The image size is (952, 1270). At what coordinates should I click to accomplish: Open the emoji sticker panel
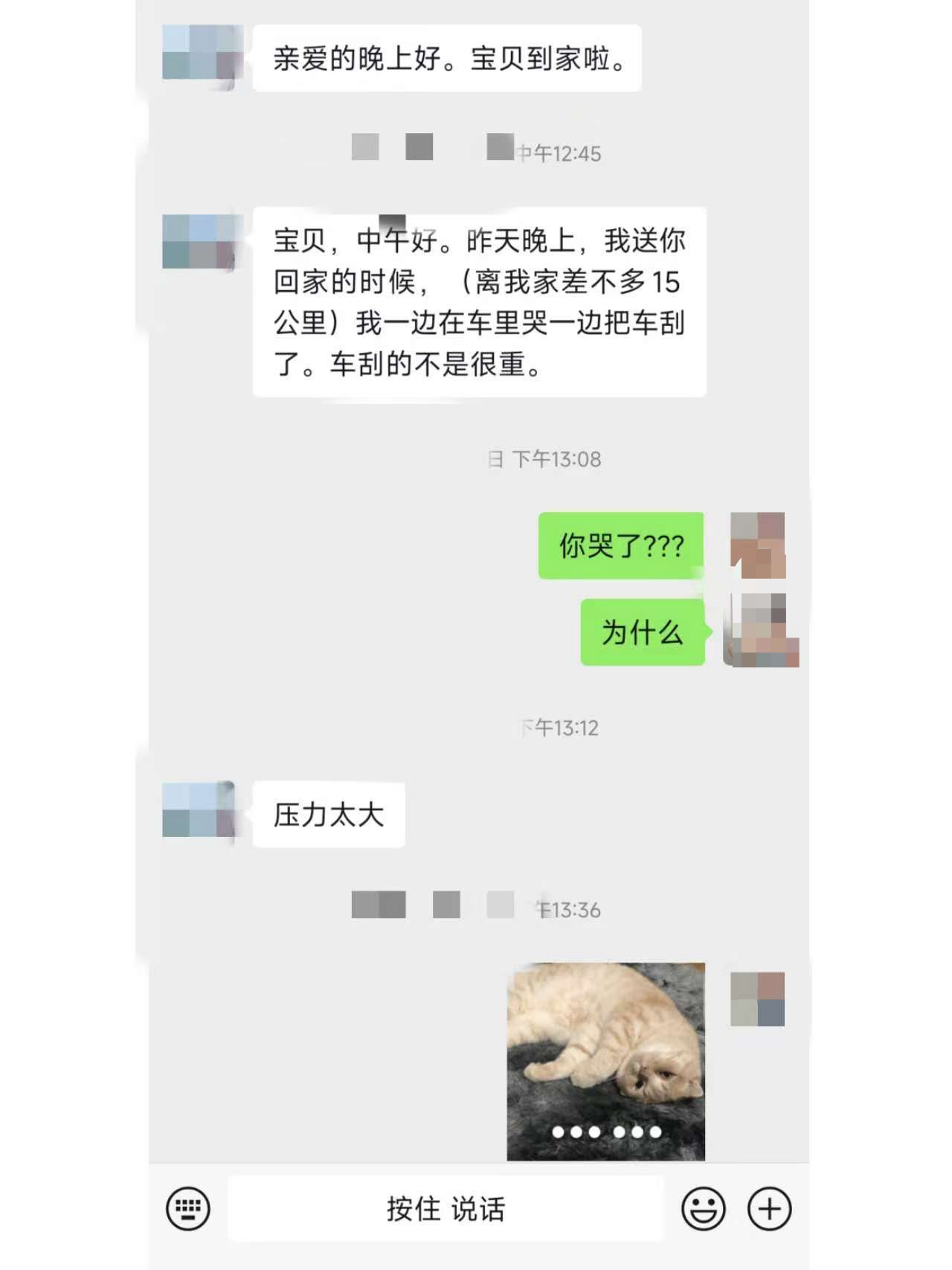coord(703,1208)
